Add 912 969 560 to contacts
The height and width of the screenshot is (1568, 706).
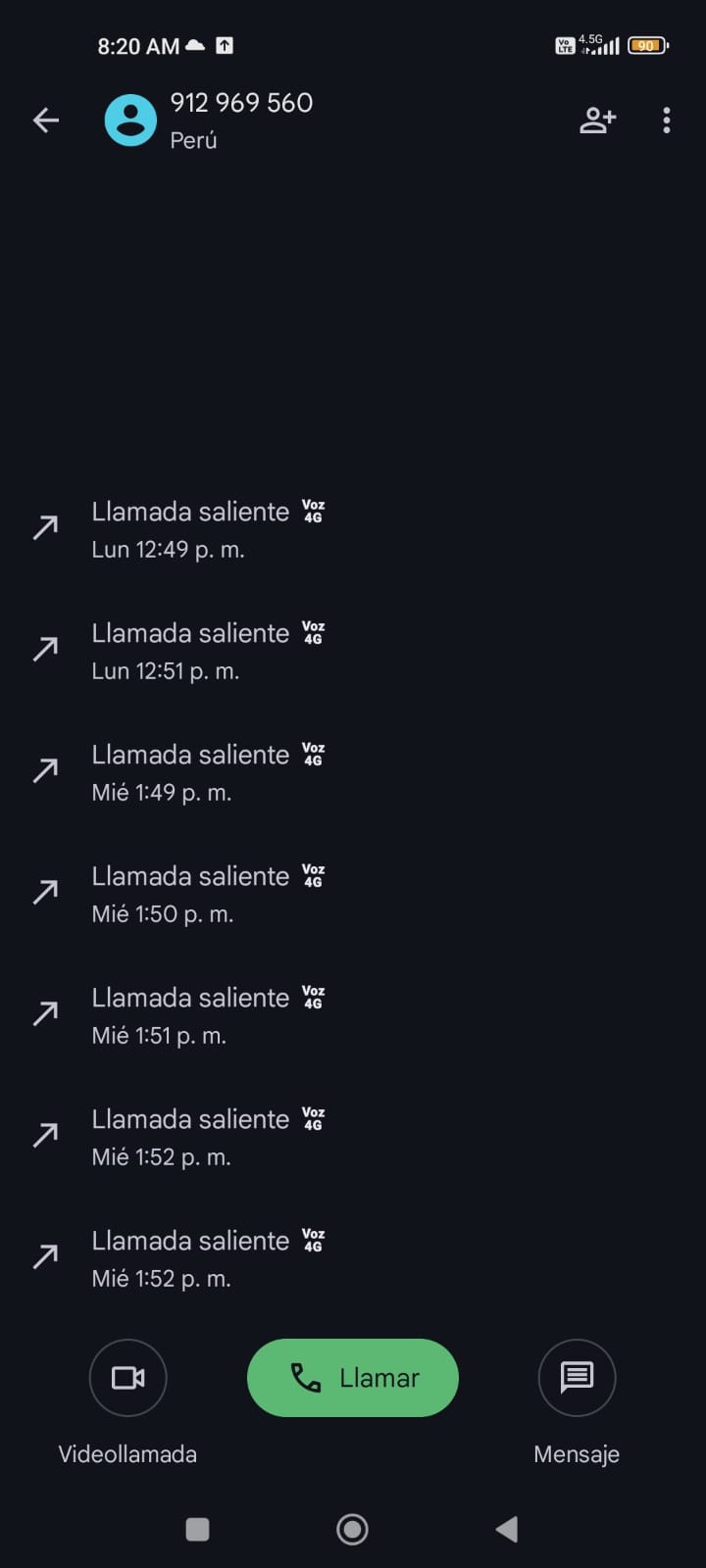click(597, 121)
